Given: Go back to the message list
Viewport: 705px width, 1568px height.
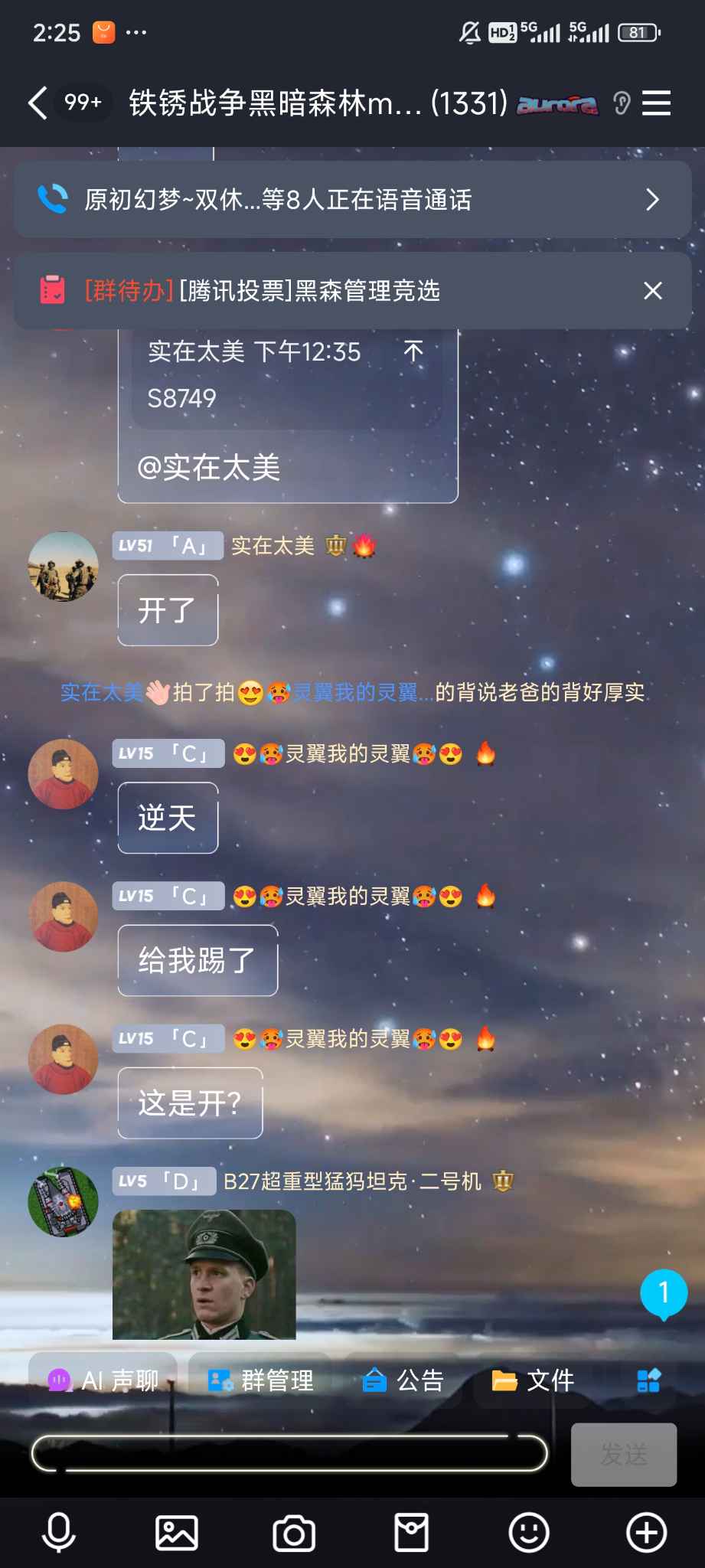Looking at the screenshot, I should [38, 103].
